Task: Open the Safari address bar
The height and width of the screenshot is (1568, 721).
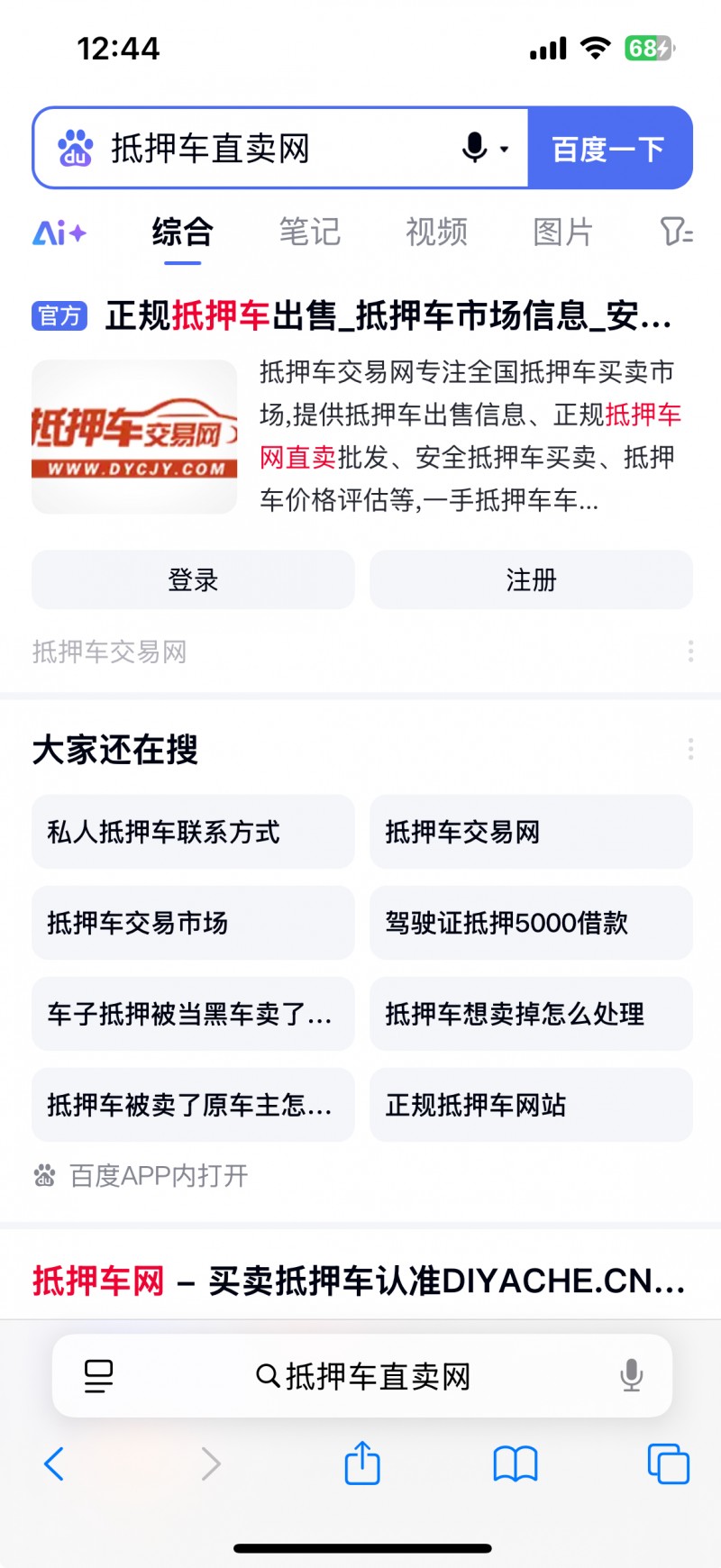Action: pyautogui.click(x=362, y=1376)
